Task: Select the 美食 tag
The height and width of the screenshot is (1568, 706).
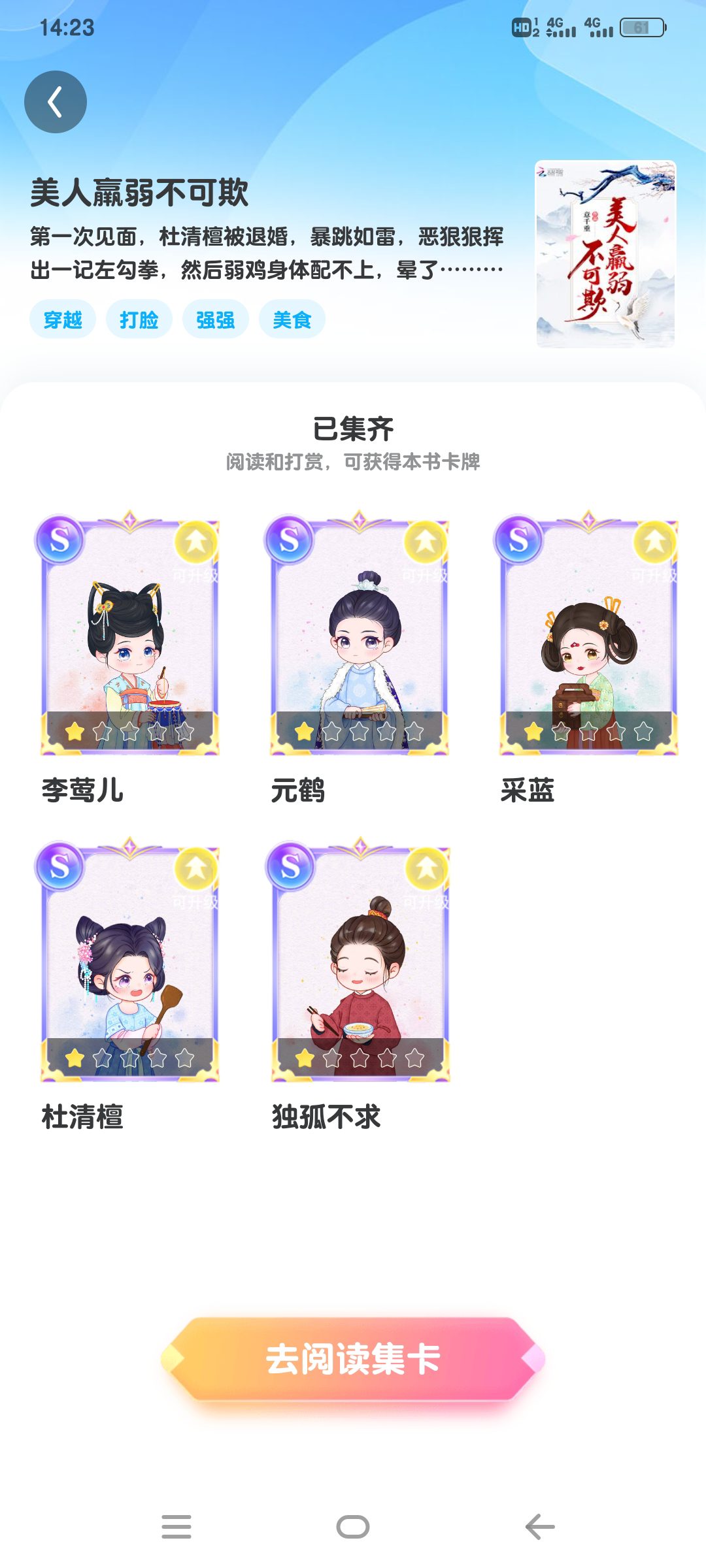Action: (292, 319)
